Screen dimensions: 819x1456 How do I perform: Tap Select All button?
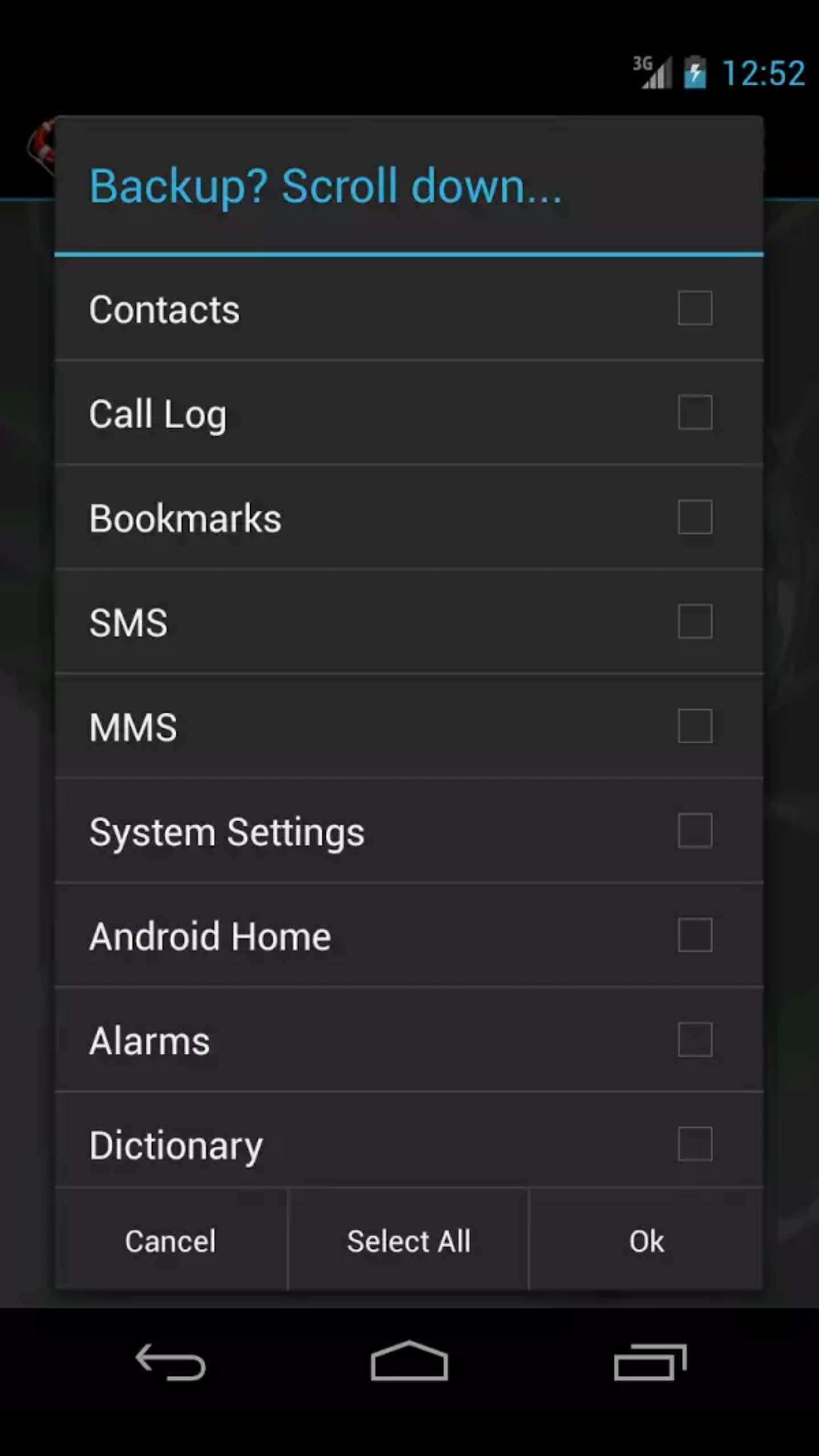pyautogui.click(x=408, y=1240)
